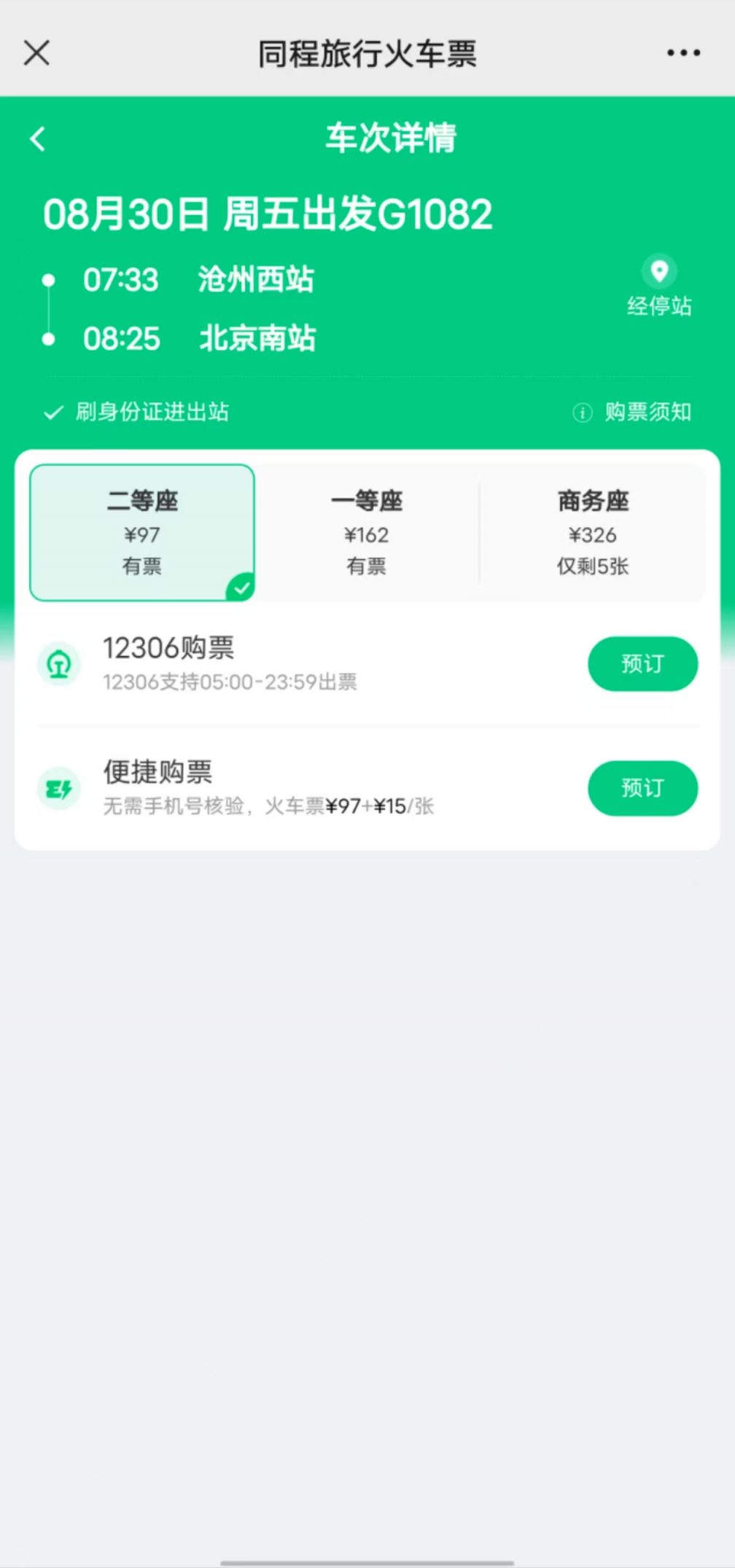Open 购票须知 ticket purchase notice
This screenshot has width=735, height=1568.
tap(632, 412)
